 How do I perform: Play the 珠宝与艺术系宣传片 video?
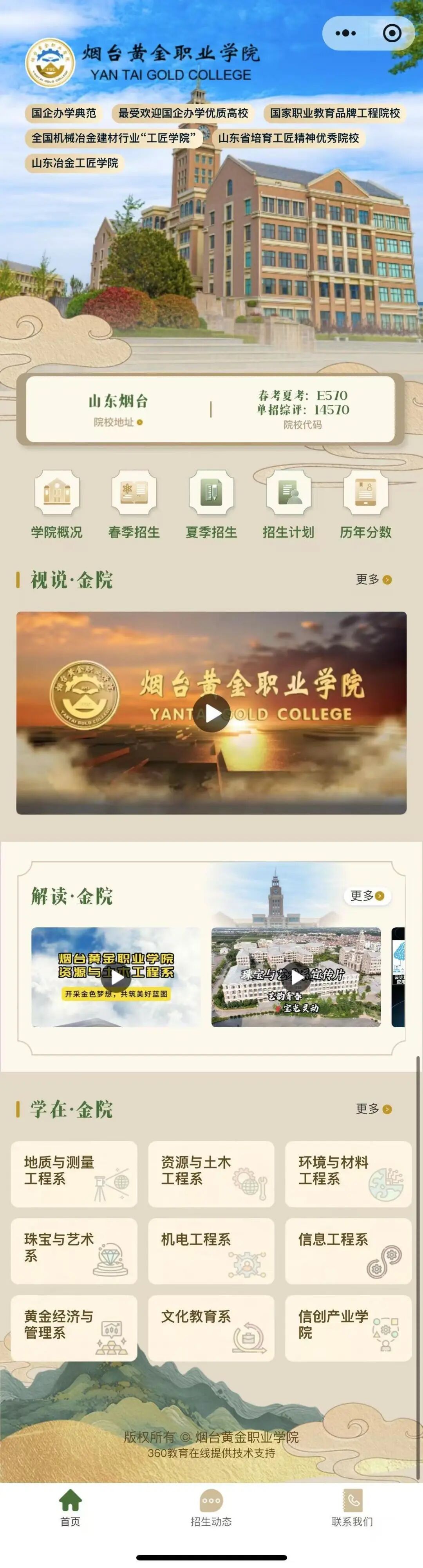point(296,978)
